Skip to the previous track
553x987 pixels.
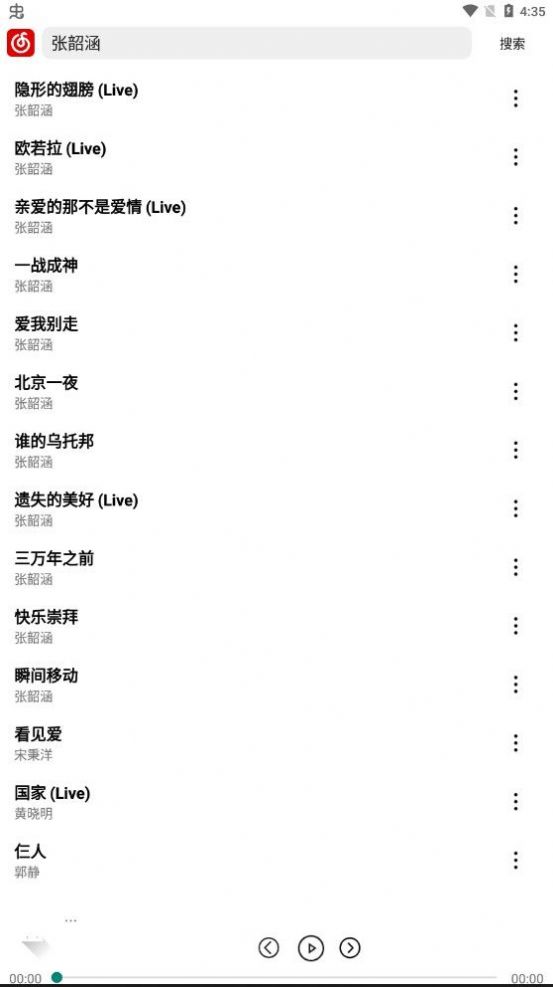(269, 947)
